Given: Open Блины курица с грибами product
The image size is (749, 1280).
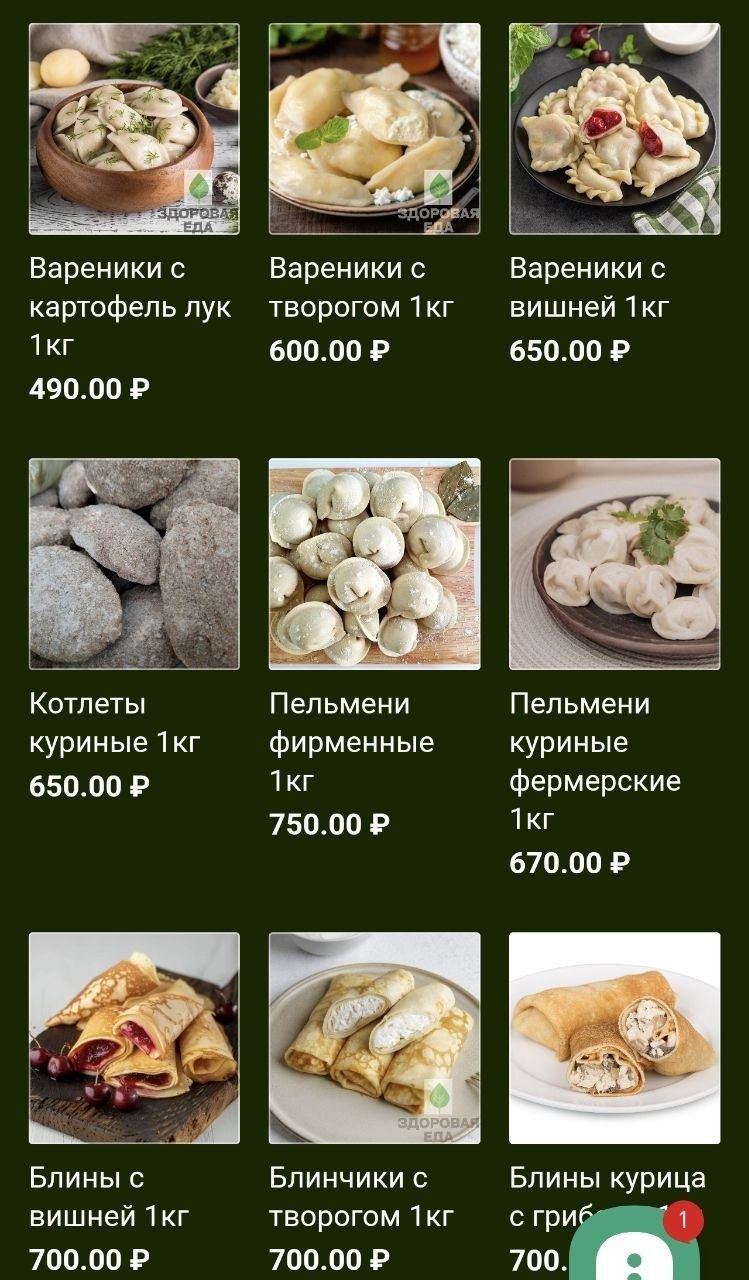Looking at the screenshot, I should point(614,1038).
